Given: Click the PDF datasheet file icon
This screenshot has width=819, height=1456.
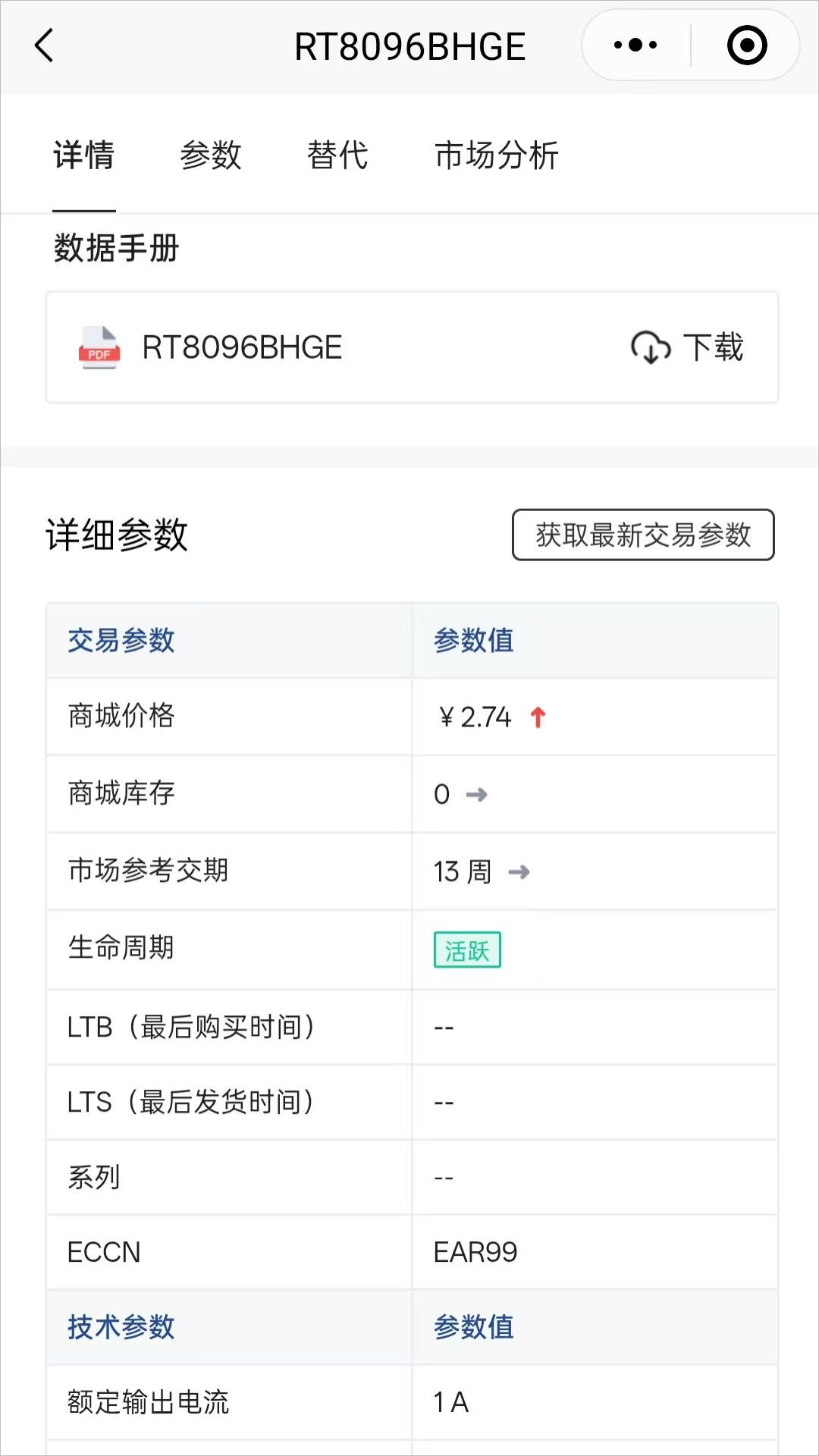Looking at the screenshot, I should tap(97, 348).
